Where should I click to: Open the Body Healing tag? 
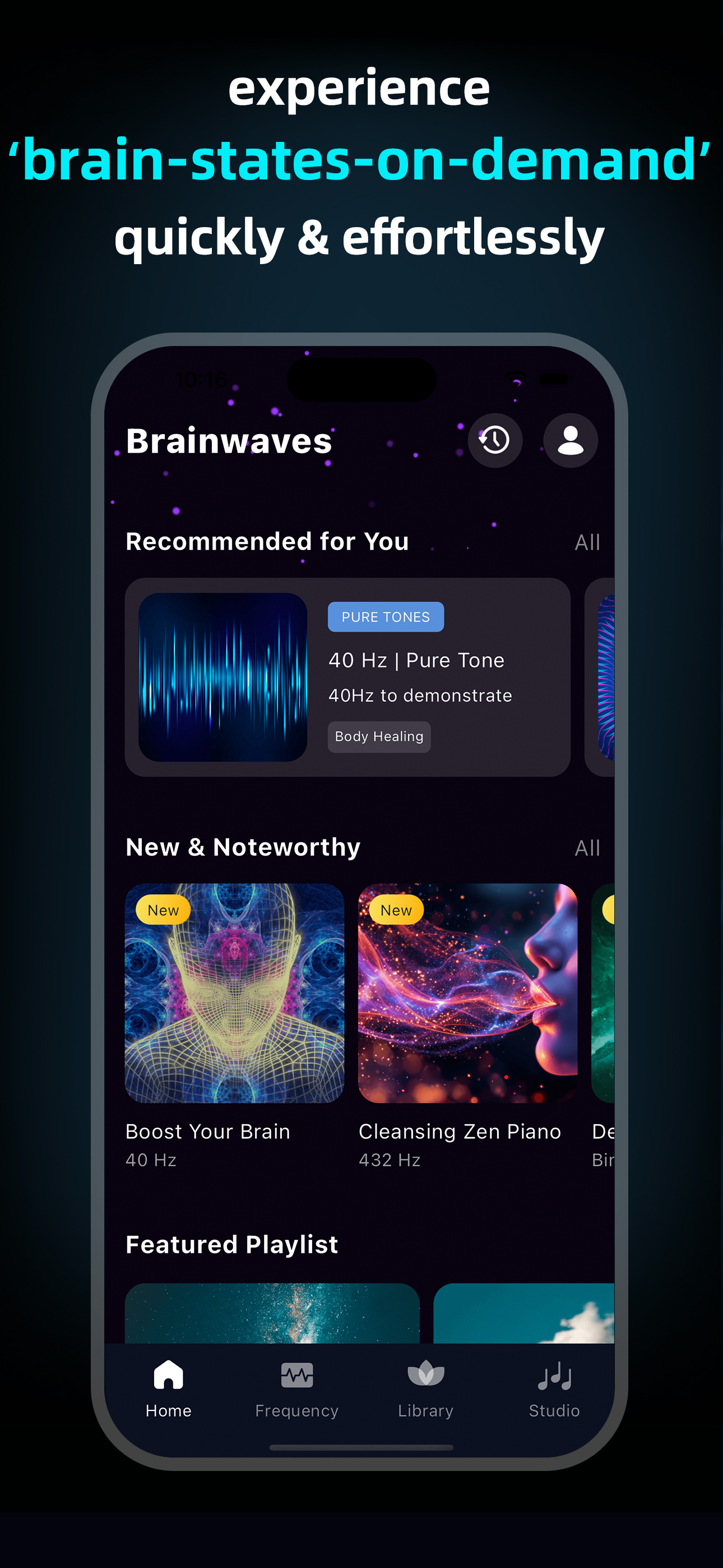(x=378, y=736)
